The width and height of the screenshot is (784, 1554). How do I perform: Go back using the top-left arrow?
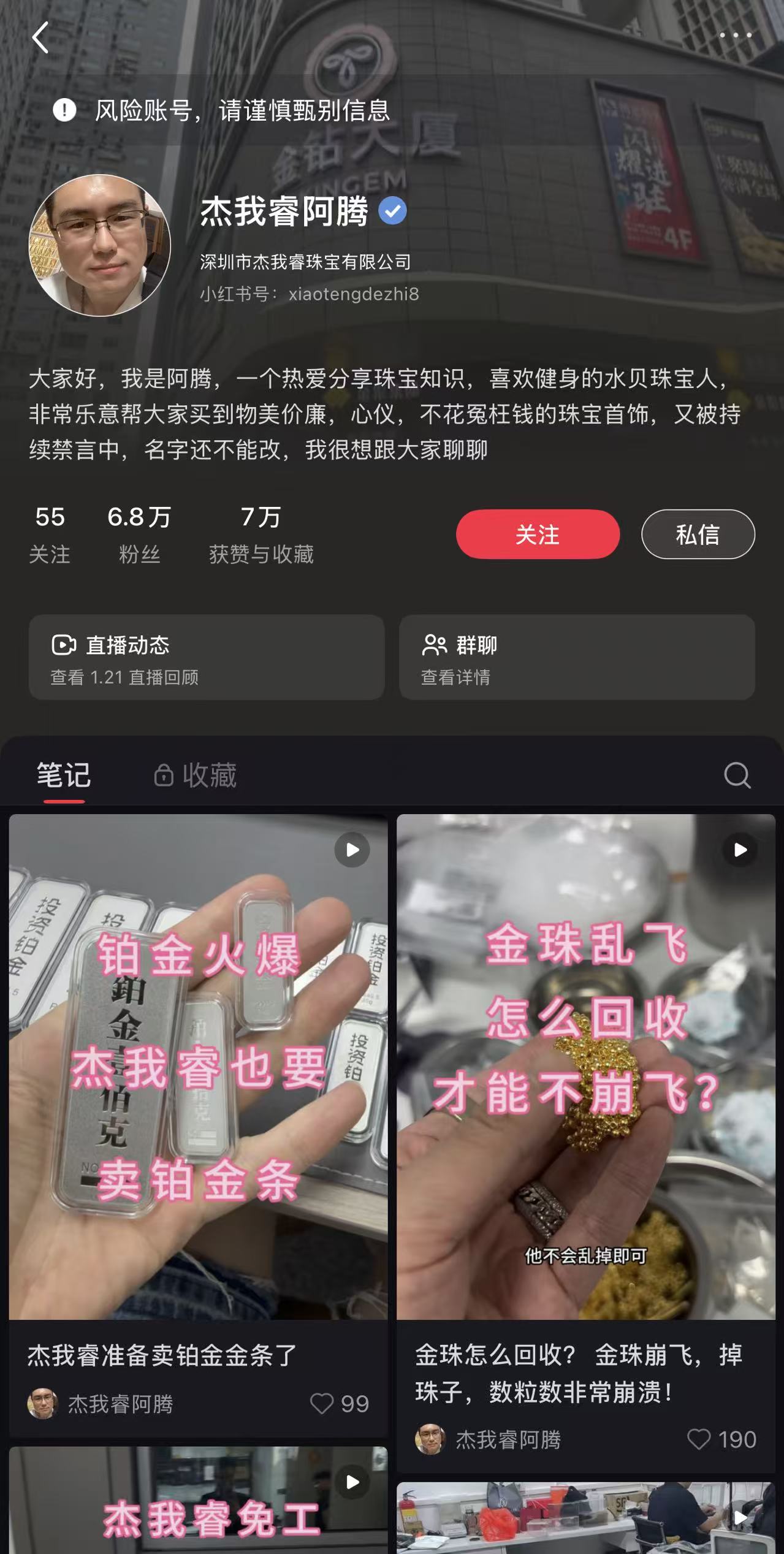tap(40, 38)
